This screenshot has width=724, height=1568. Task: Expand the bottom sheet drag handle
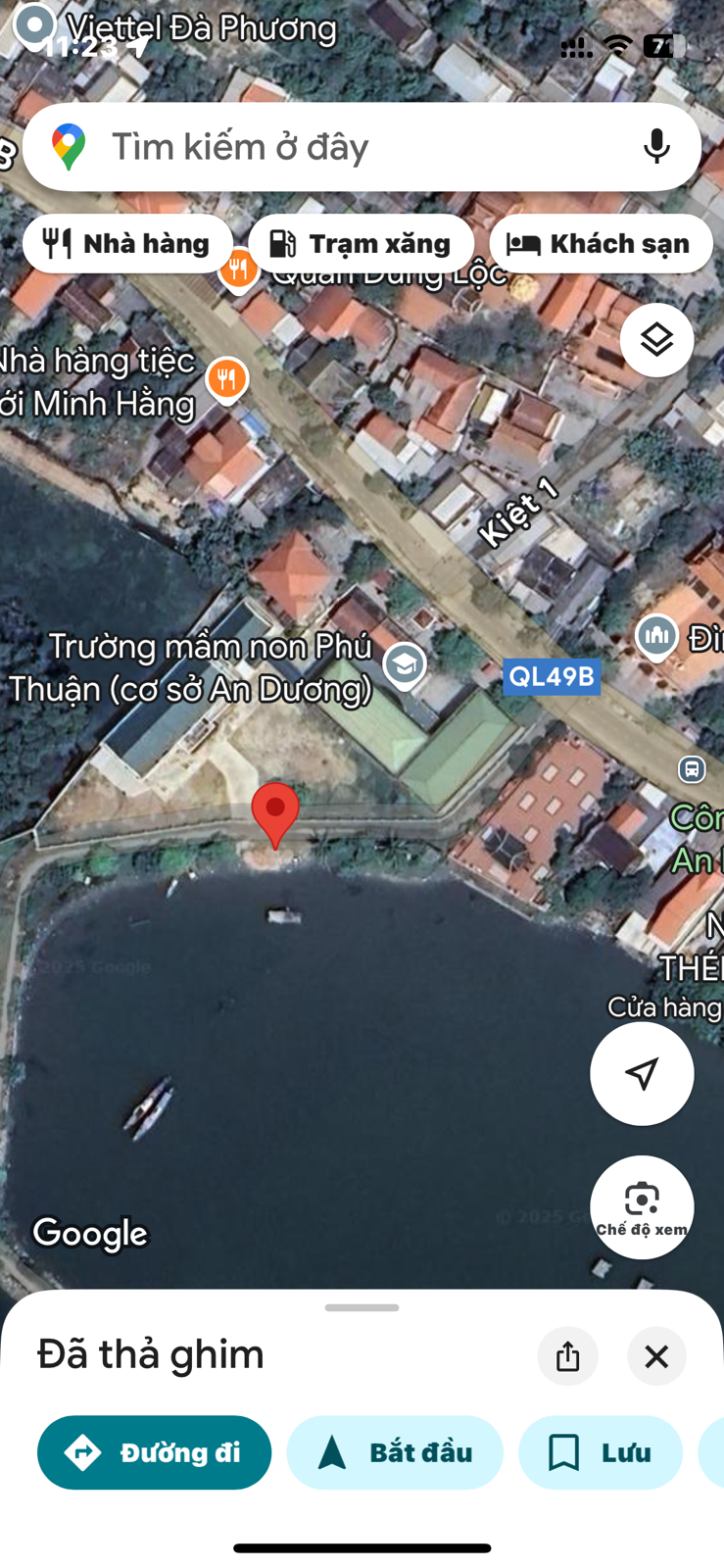(x=362, y=1307)
